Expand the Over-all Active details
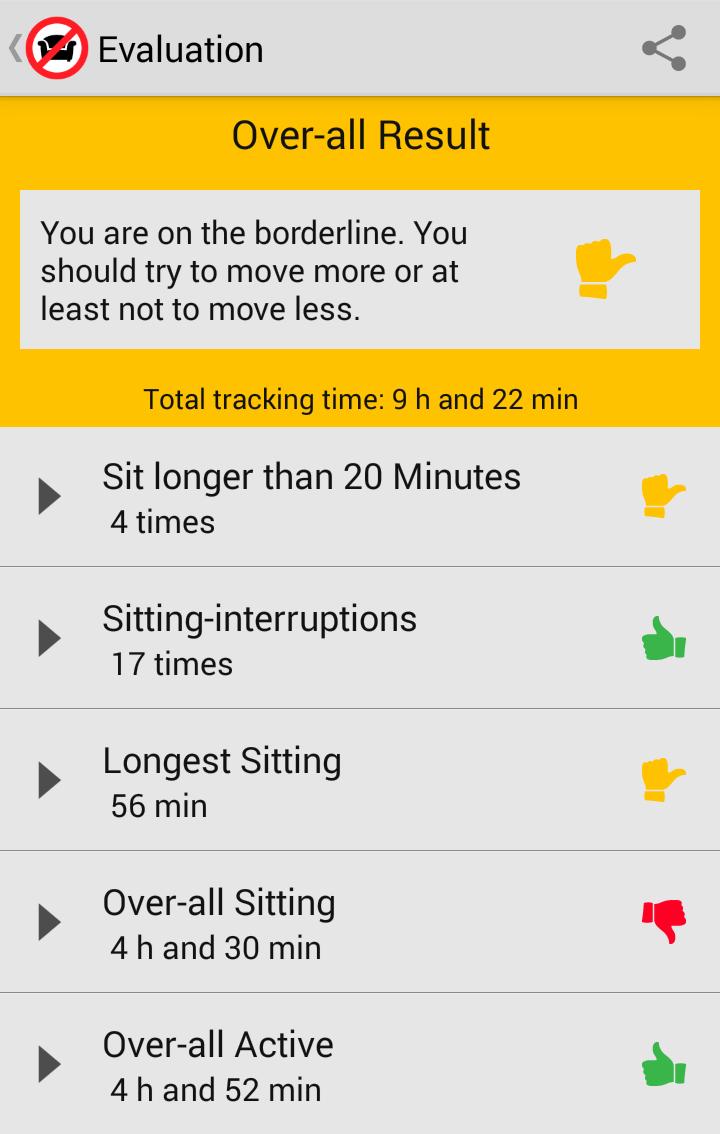The image size is (720, 1134). tap(50, 1064)
